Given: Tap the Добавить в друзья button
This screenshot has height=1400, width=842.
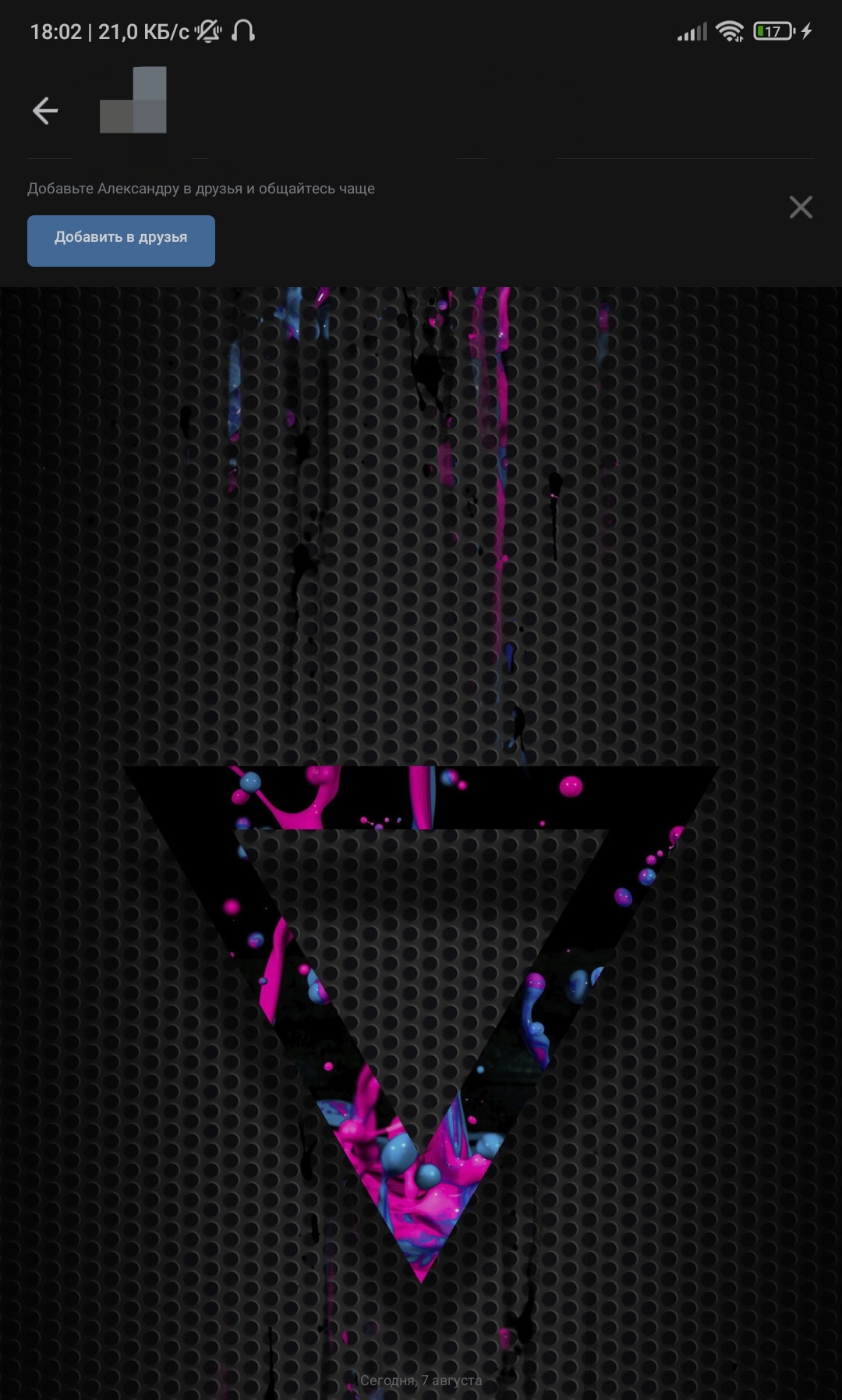Looking at the screenshot, I should click(x=121, y=241).
